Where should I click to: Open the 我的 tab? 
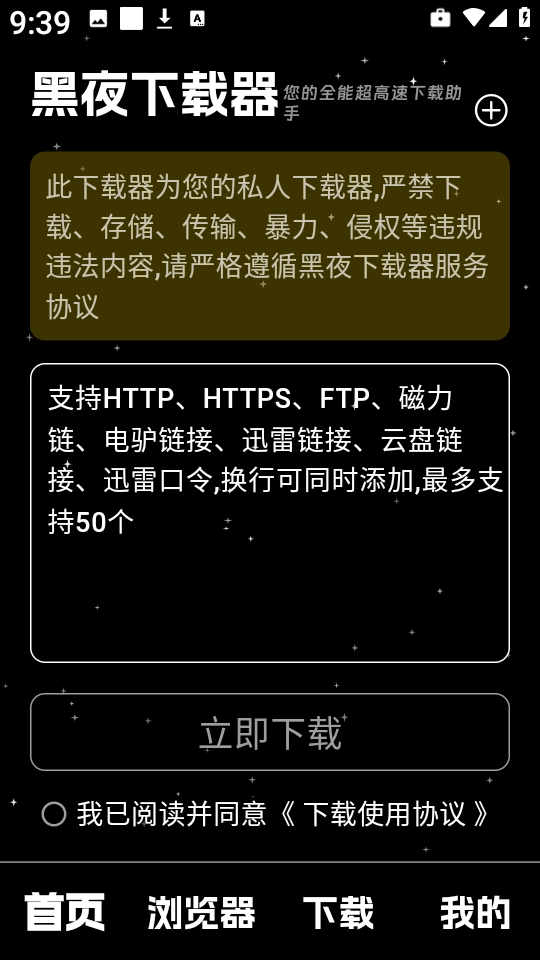coord(475,913)
